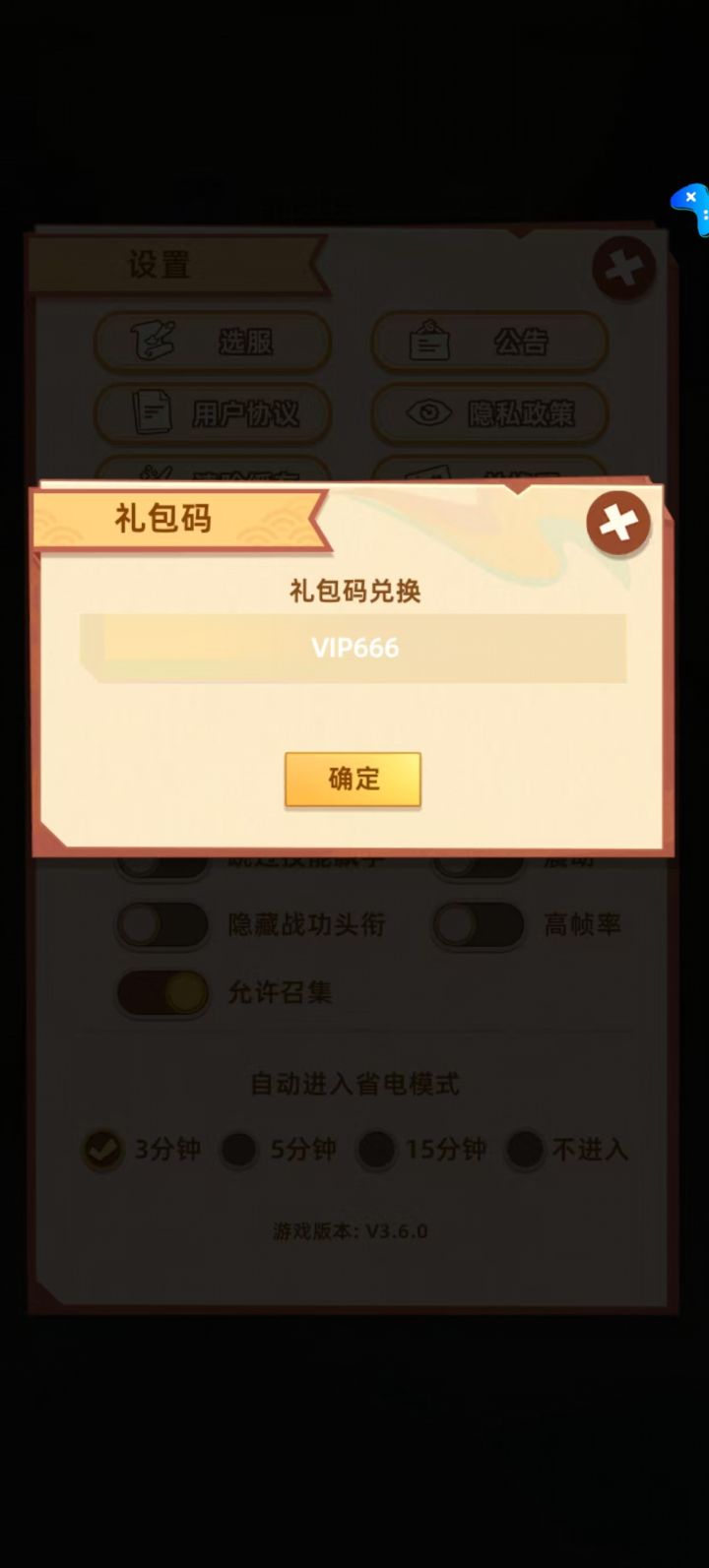Select 不进入 to disable power saving
Viewport: 709px width, 1568px height.
[525, 1149]
